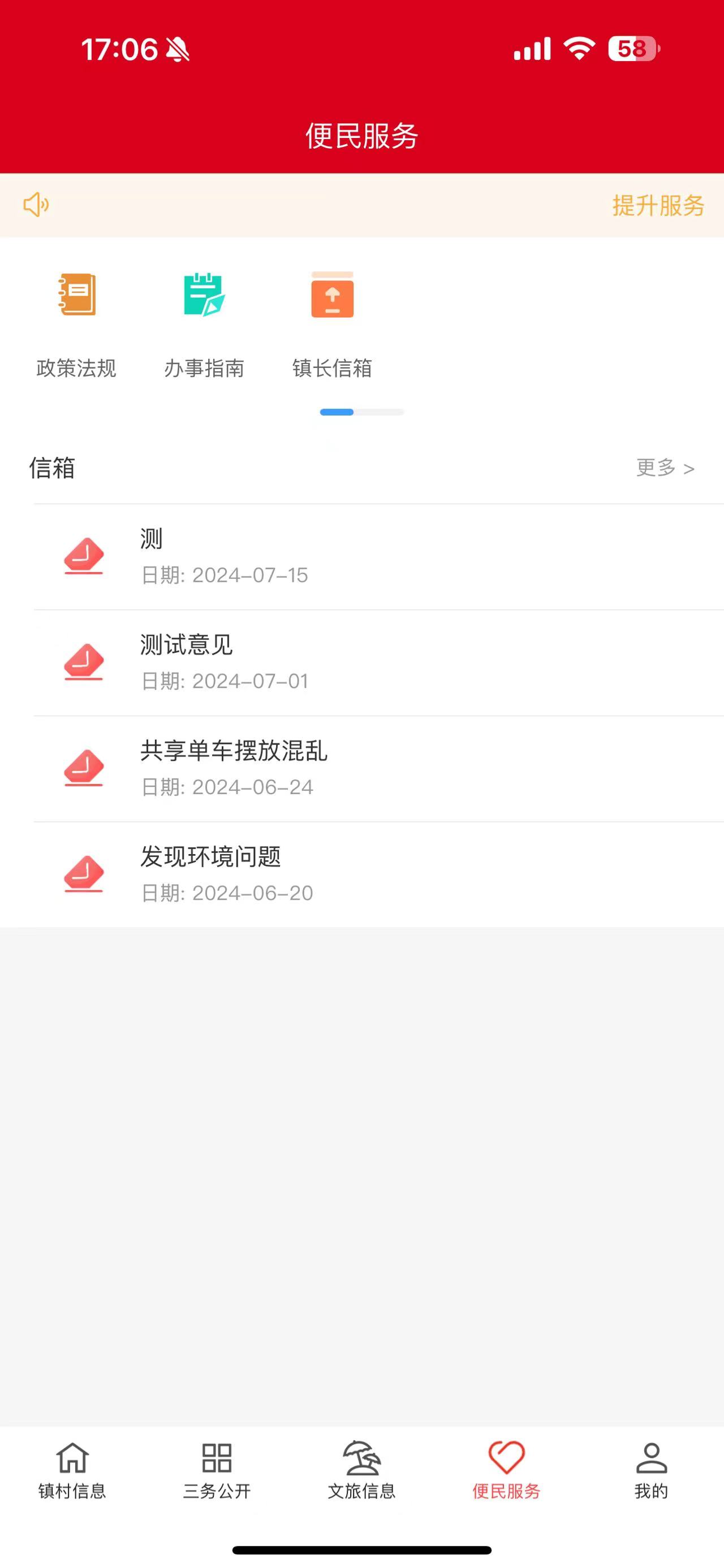Switch to the 三务公开 tab
This screenshot has height=1568, width=724.
pyautogui.click(x=217, y=1471)
